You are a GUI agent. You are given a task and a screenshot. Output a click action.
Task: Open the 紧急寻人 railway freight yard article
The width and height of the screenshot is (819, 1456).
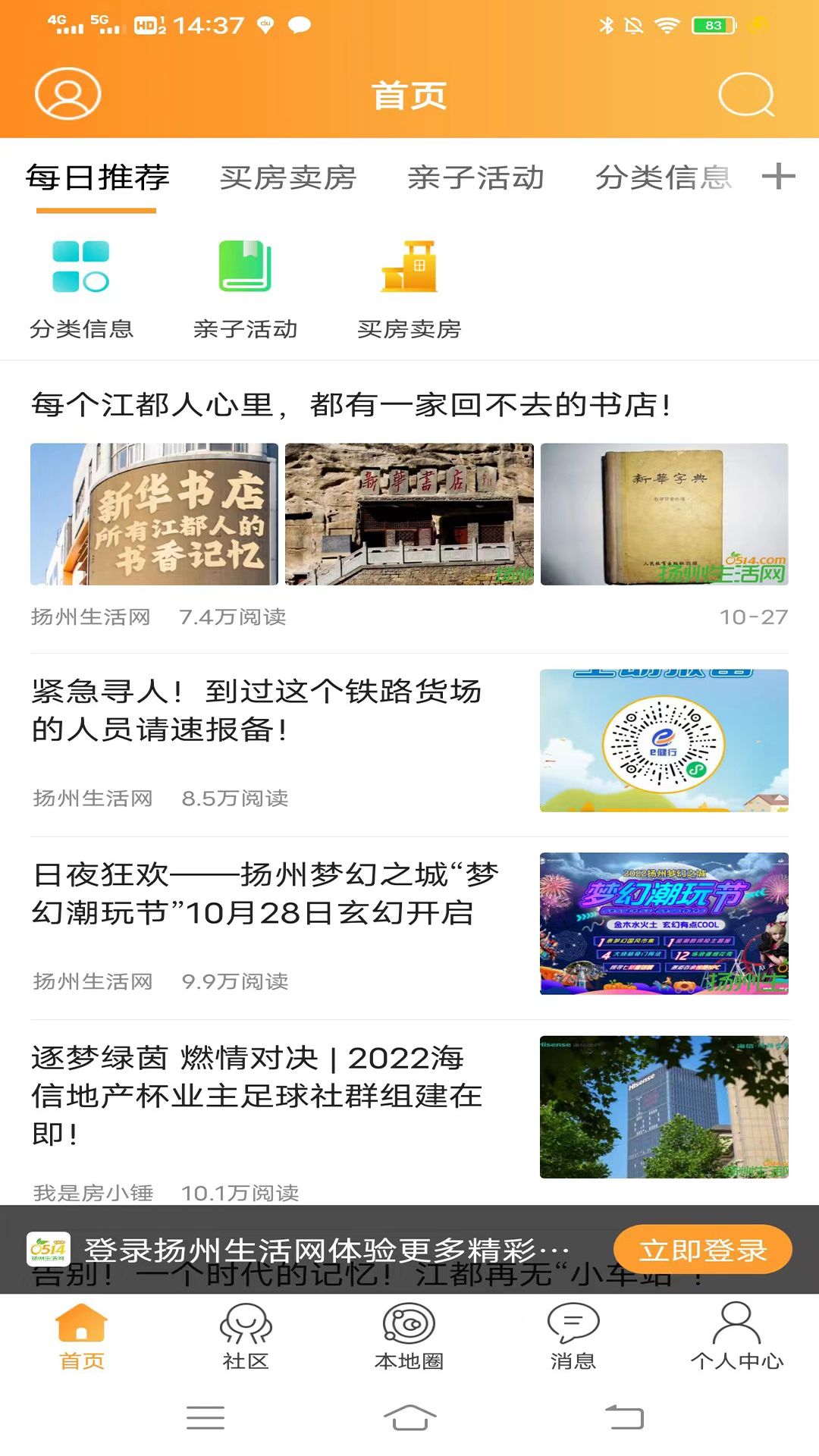[258, 711]
